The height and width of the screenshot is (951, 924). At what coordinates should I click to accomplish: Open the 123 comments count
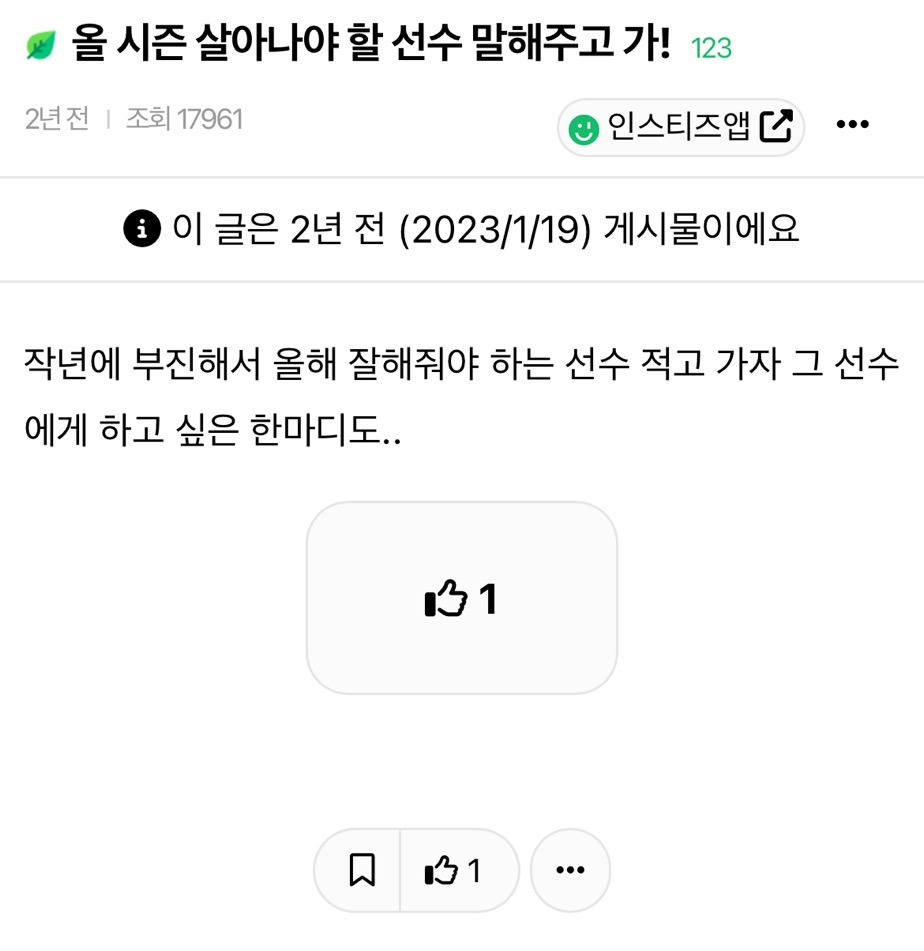click(711, 48)
